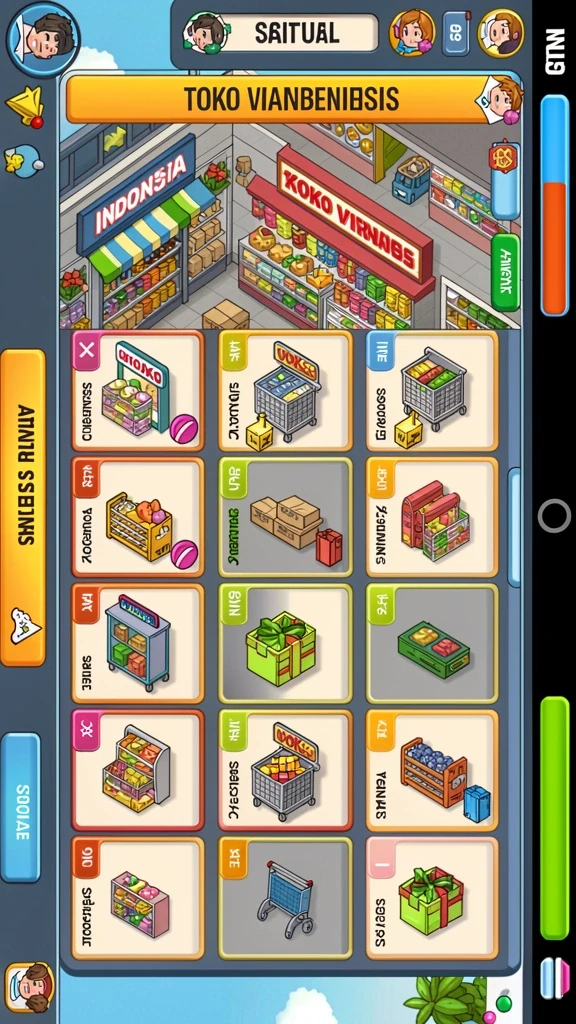The width and height of the screenshot is (576, 1024).
Task: Tap the long orange side button
Action: (24, 507)
